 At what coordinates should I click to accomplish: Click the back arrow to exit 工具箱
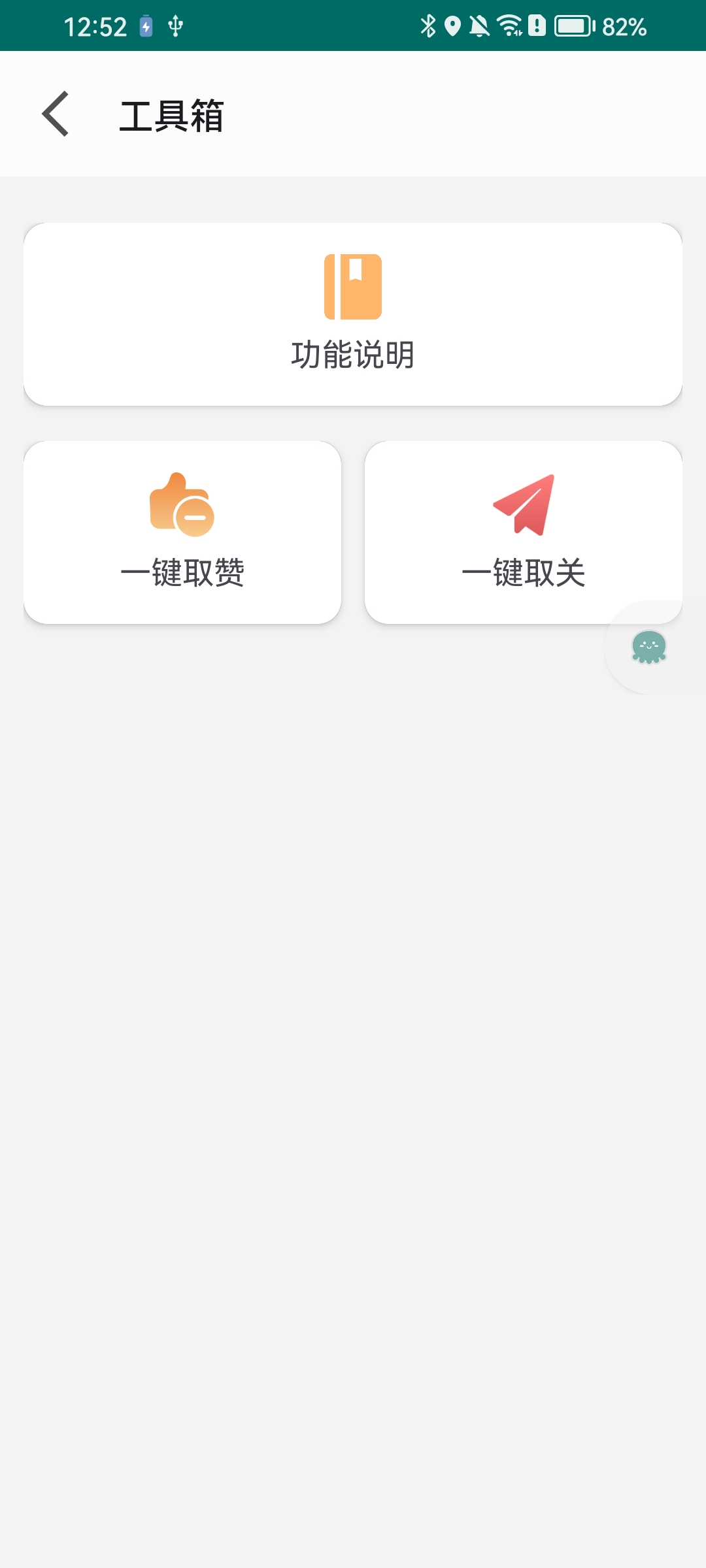tap(56, 114)
